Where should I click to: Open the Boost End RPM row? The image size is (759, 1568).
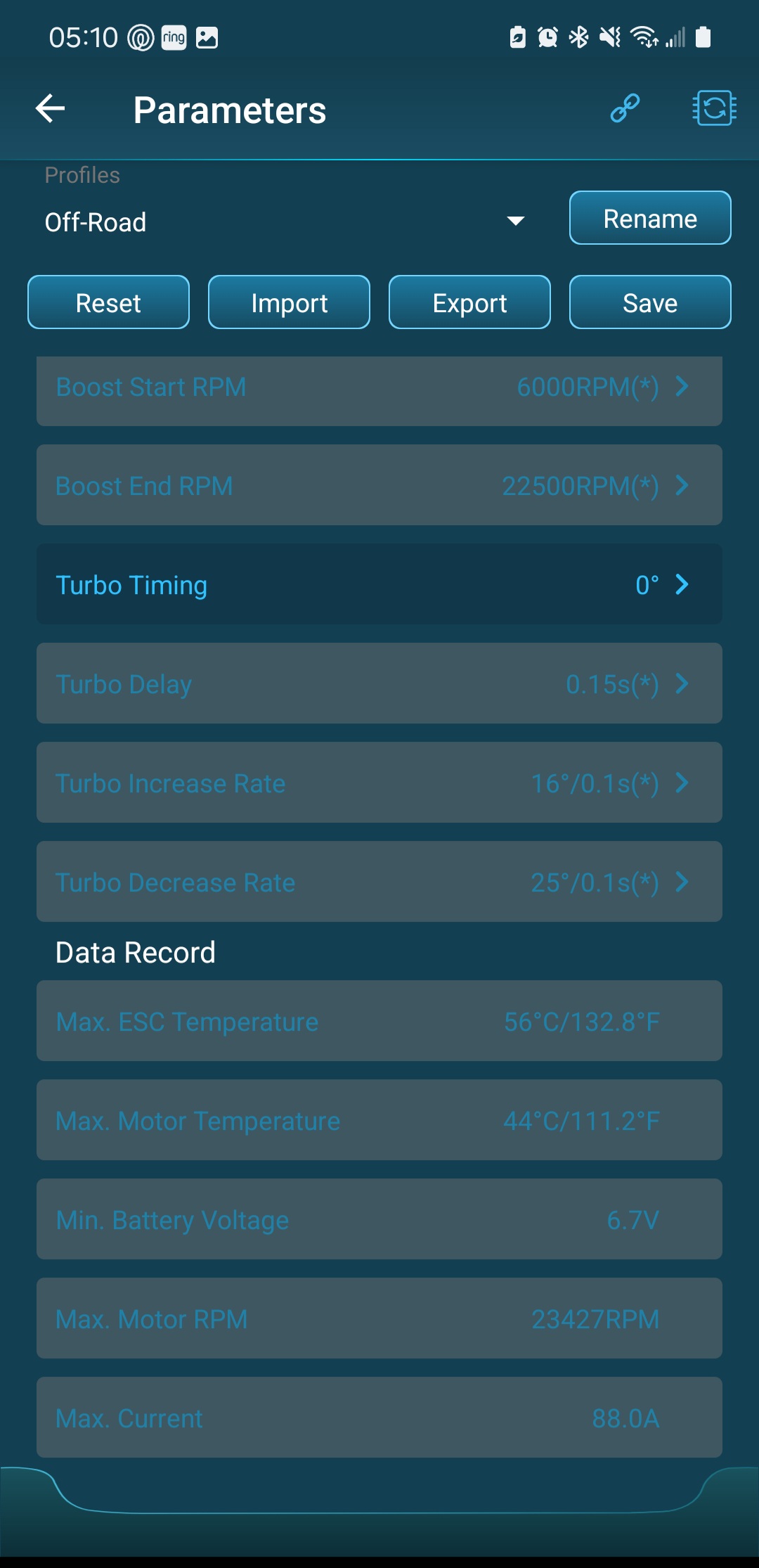[x=379, y=485]
